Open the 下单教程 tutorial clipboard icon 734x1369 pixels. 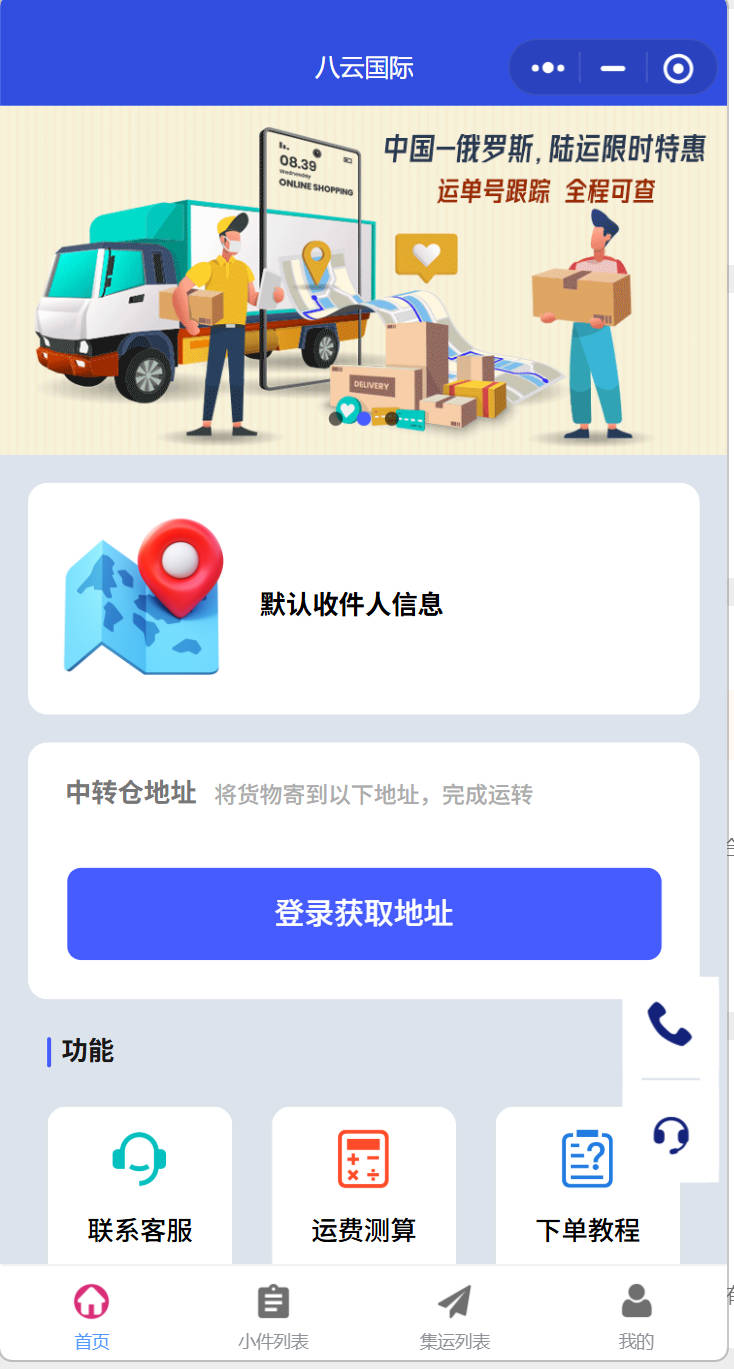point(587,1159)
